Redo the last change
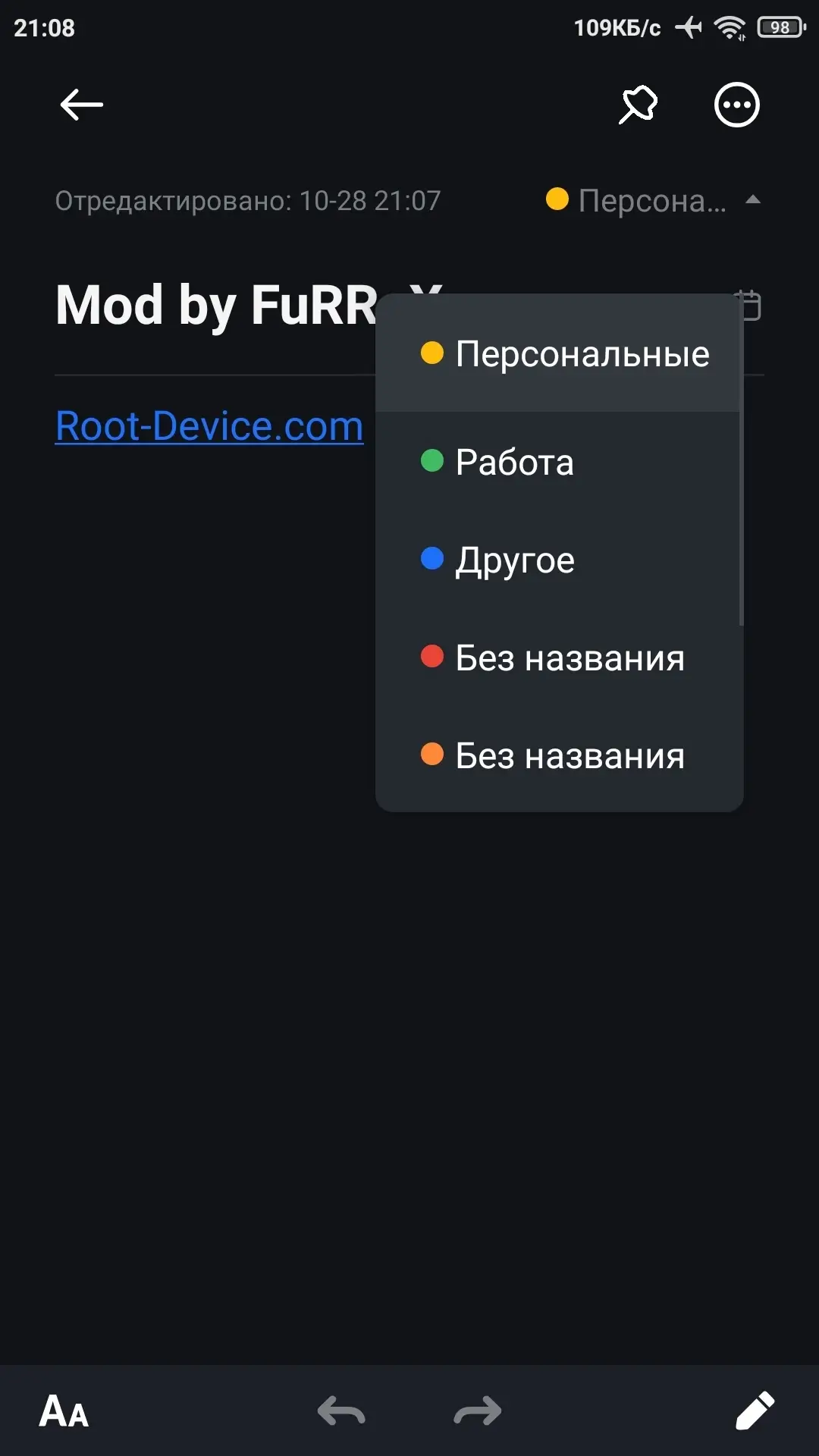Image resolution: width=819 pixels, height=1456 pixels. [x=478, y=1411]
